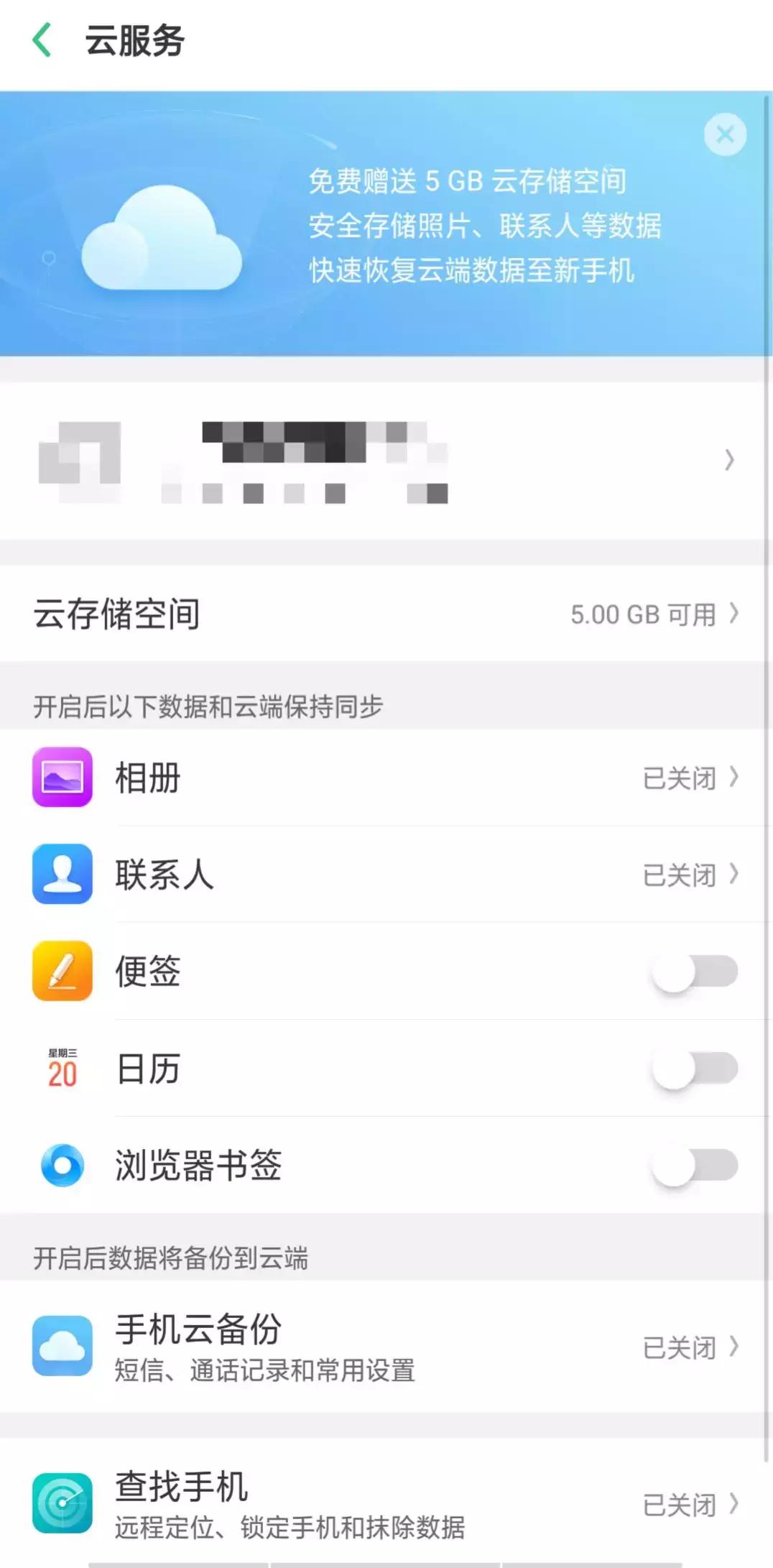Viewport: 773px width, 1568px height.
Task: Click the 联系人 (Contacts) icon
Action: pos(62,874)
